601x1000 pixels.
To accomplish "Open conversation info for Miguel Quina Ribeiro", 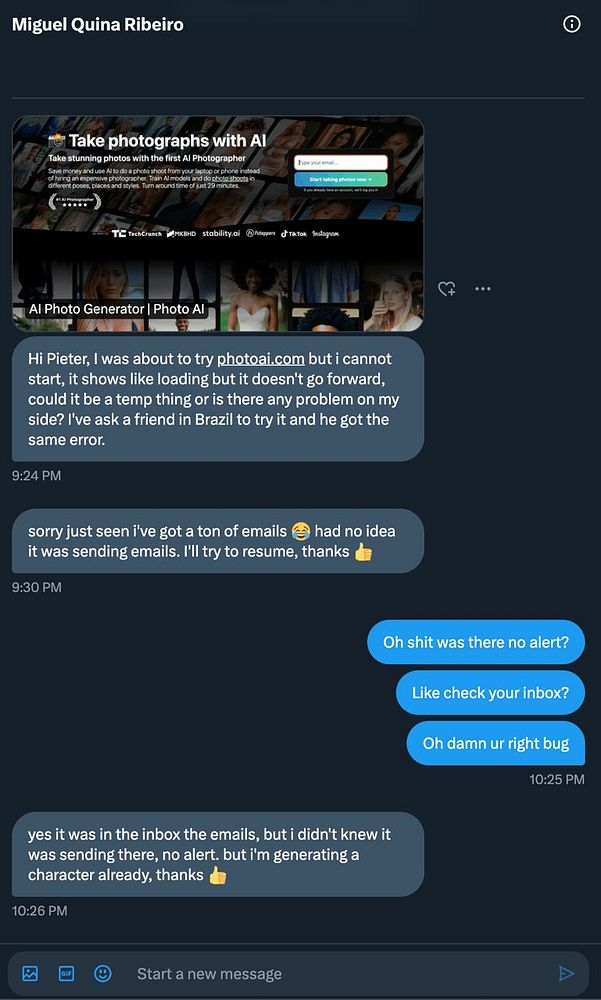I will (572, 24).
